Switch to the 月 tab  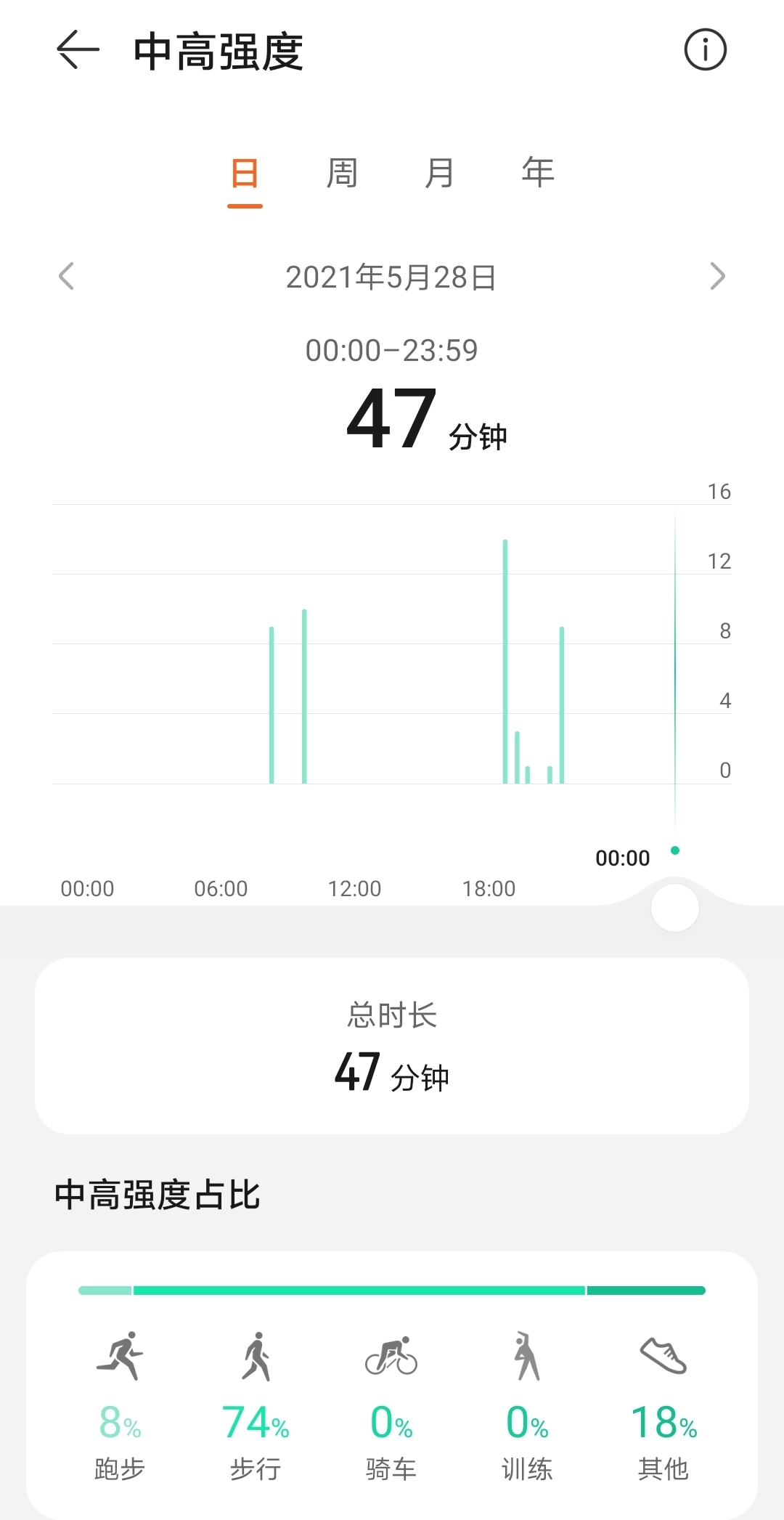[x=439, y=174]
